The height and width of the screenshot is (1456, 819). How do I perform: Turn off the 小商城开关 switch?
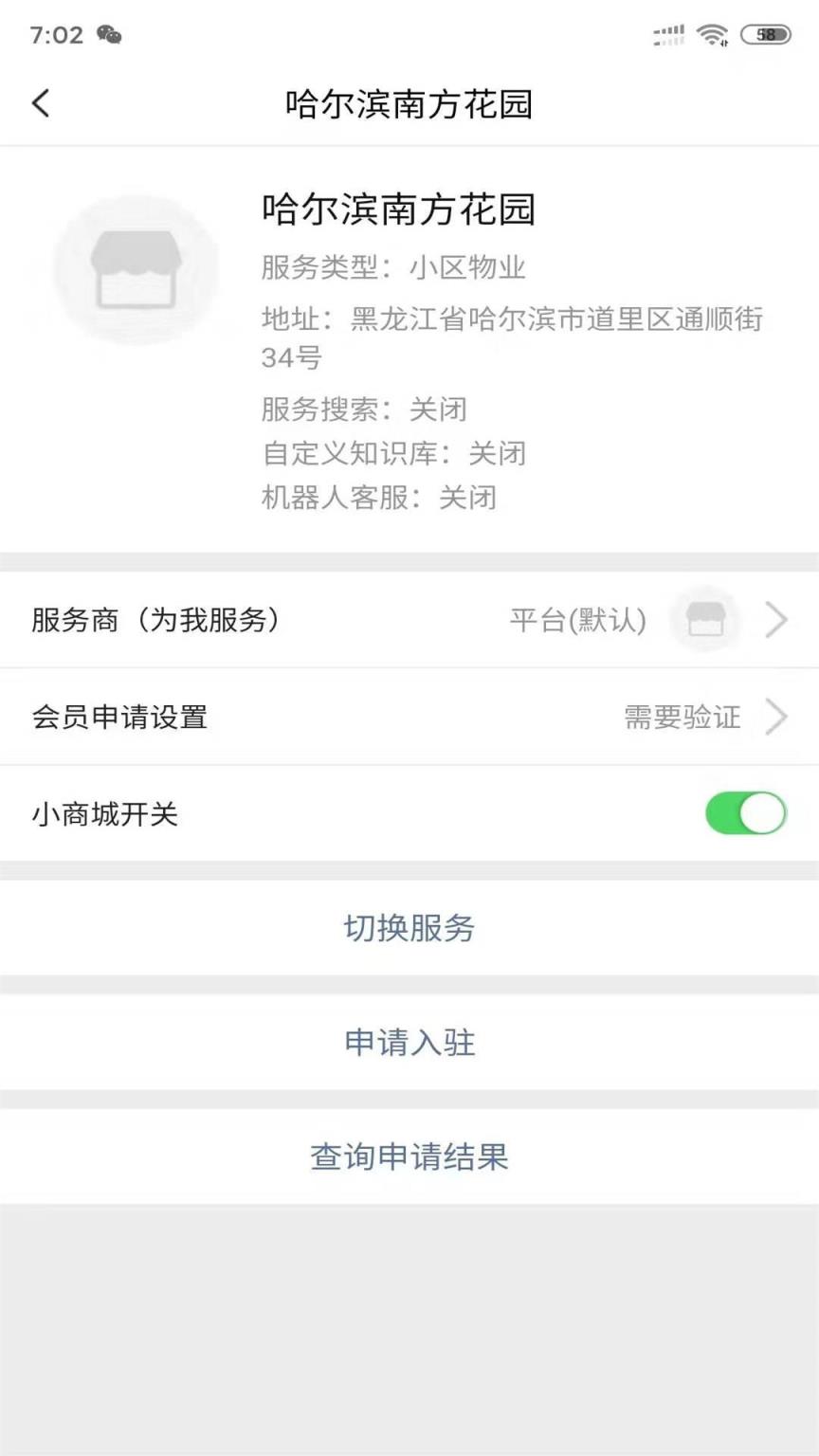(745, 813)
